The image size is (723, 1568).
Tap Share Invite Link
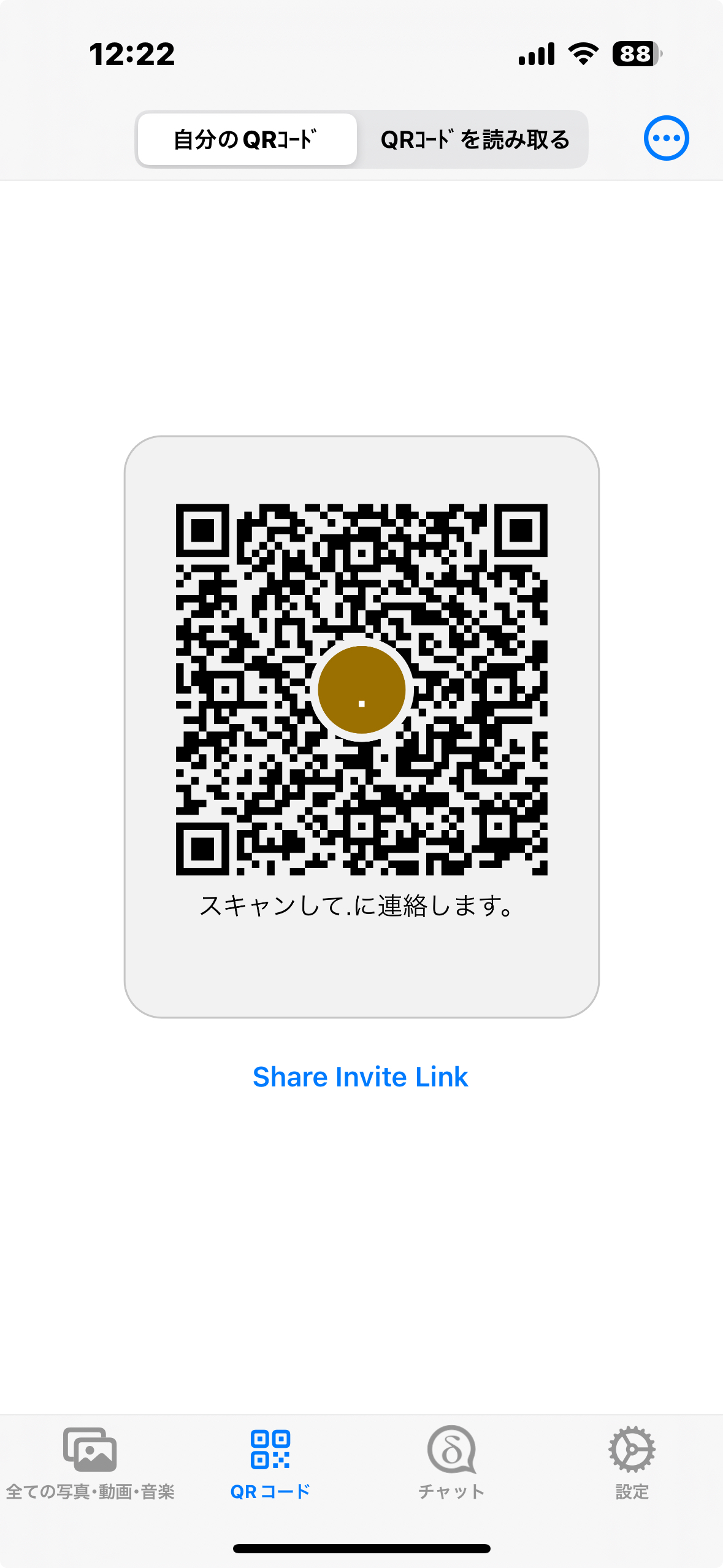coord(361,1077)
